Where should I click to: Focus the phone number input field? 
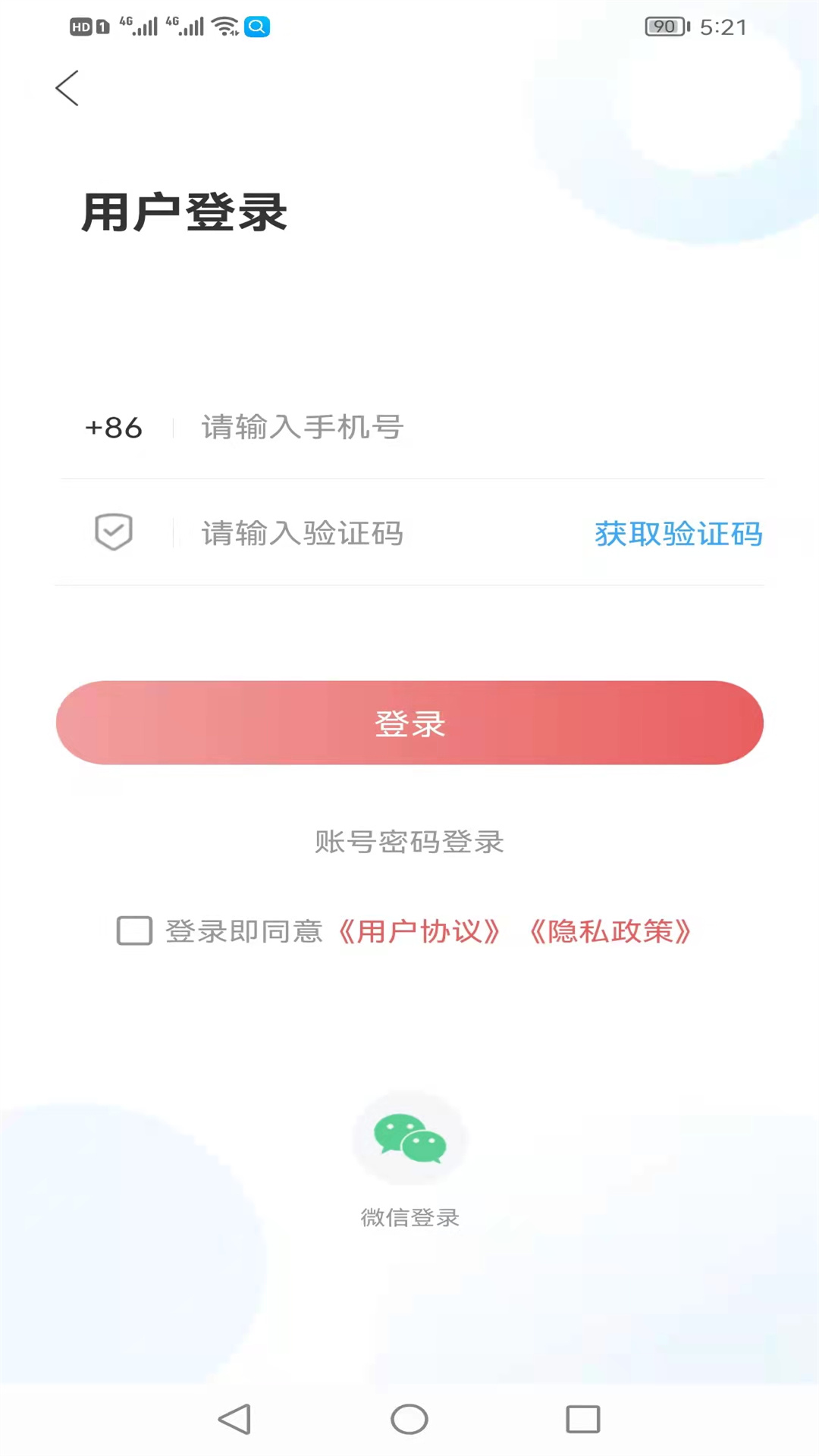455,428
